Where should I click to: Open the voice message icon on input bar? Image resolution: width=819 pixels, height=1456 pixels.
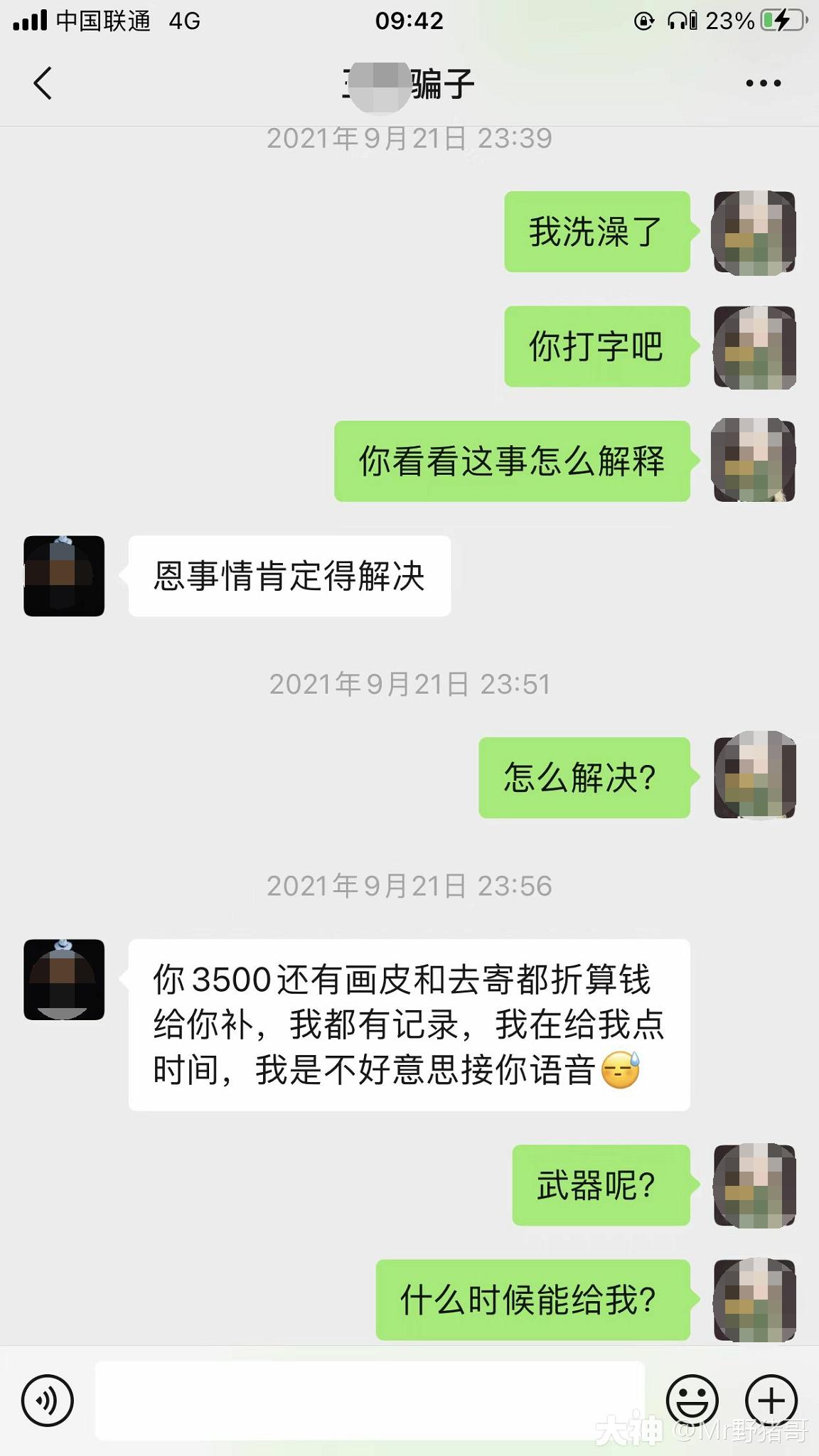pos(47,1399)
